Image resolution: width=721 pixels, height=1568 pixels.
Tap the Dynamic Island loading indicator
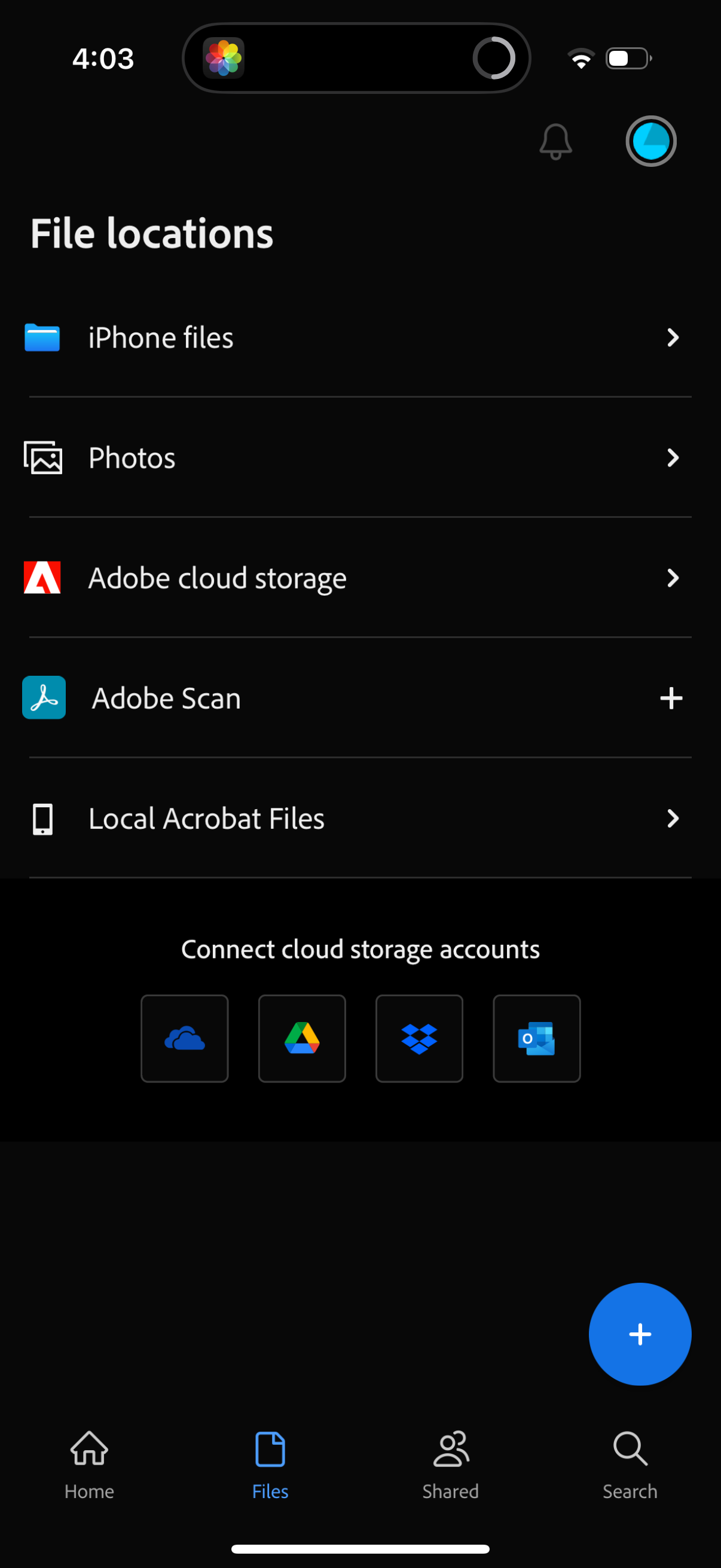(x=494, y=57)
